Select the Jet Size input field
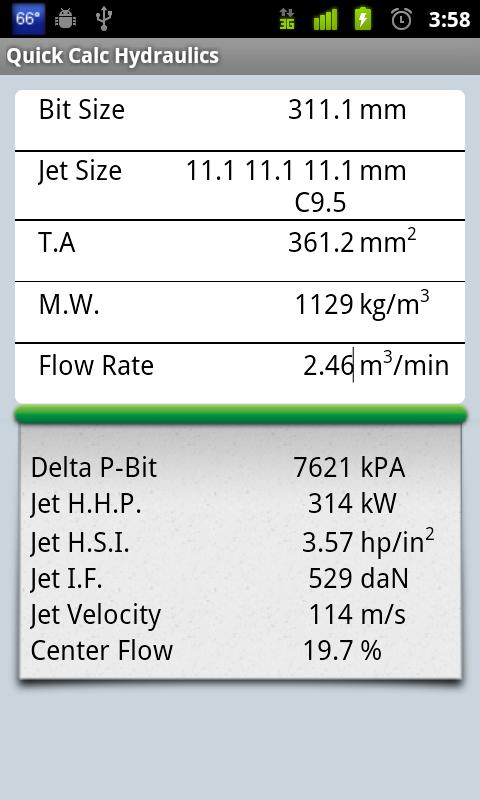This screenshot has height=800, width=480. (x=269, y=186)
